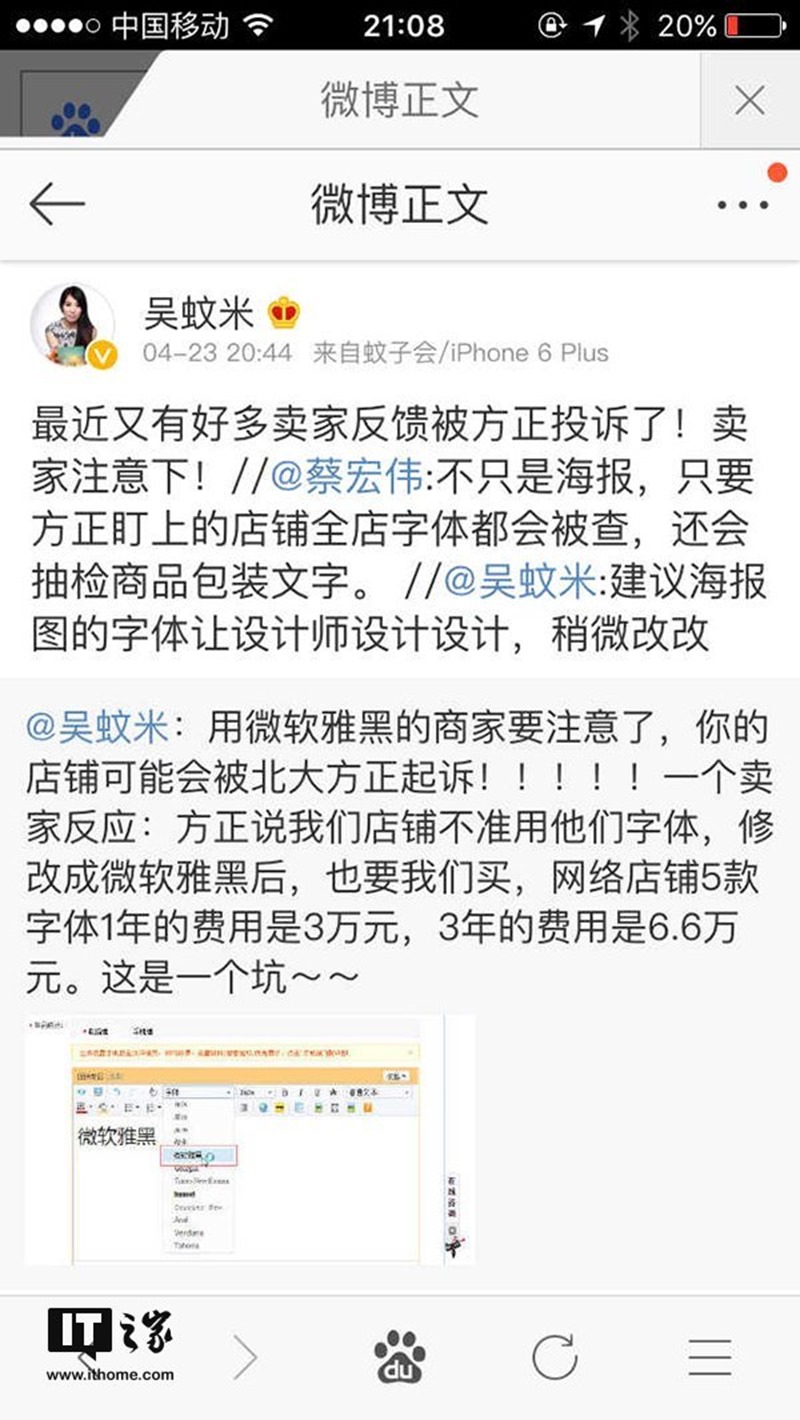
Task: Go back with the left arrow
Action: [57, 205]
